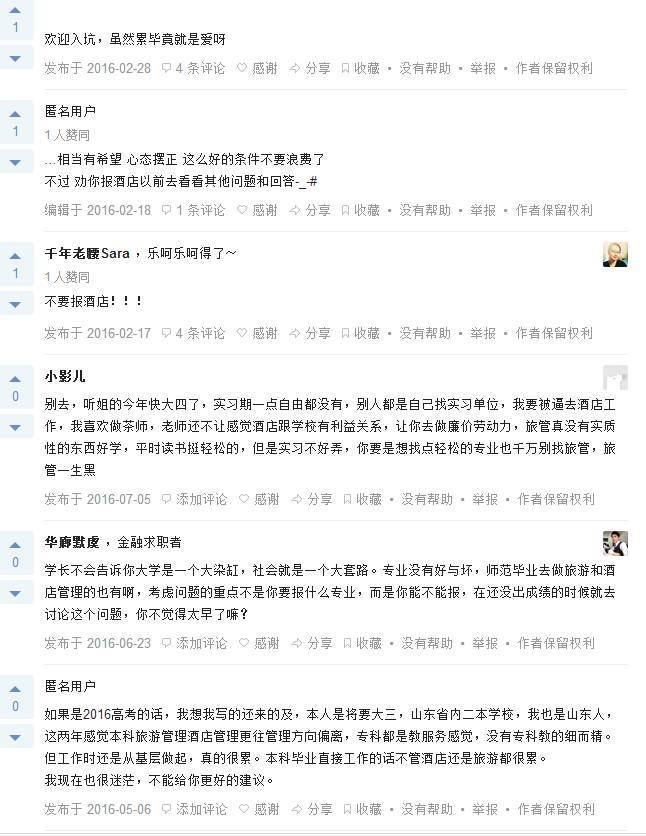Open 1人赞同 voters under 千年老腰Sara
Screen dimensions: 646x836
(x=67, y=277)
